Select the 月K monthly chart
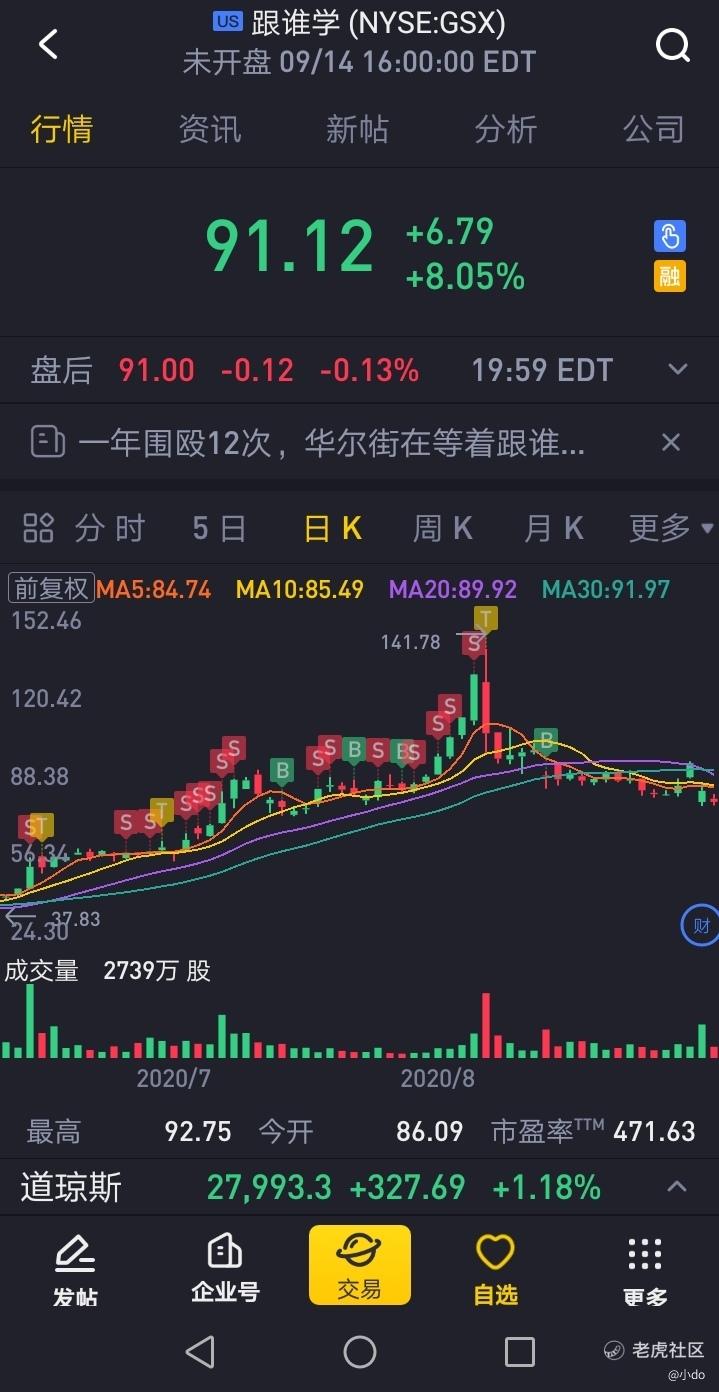 click(553, 528)
